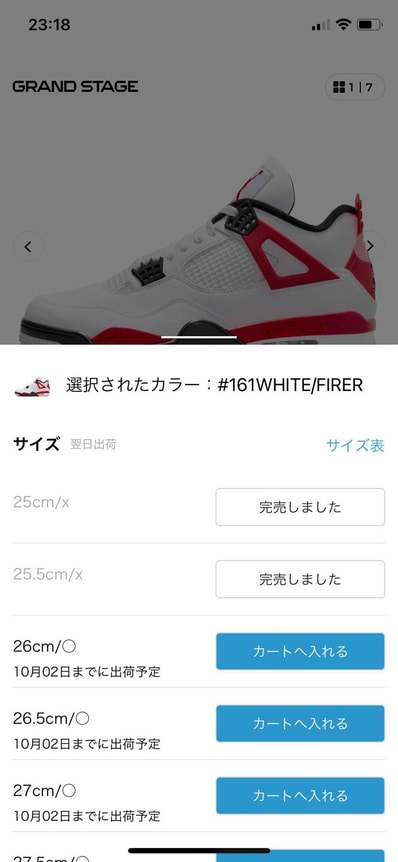Viewport: 398px width, 862px height.
Task: Add the 26.5cm size to cart
Action: pyautogui.click(x=300, y=723)
